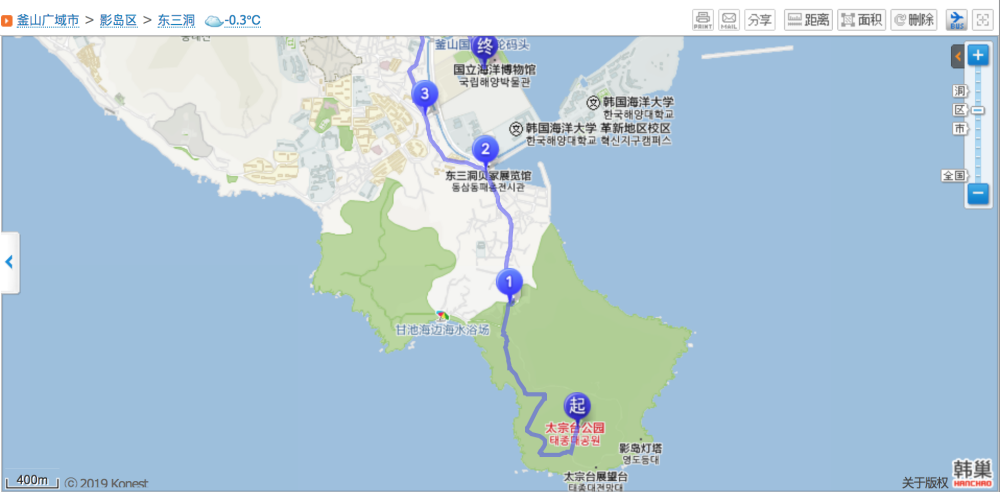Tap the 删除 delete button
The width and height of the screenshot is (1000, 492).
[913, 19]
